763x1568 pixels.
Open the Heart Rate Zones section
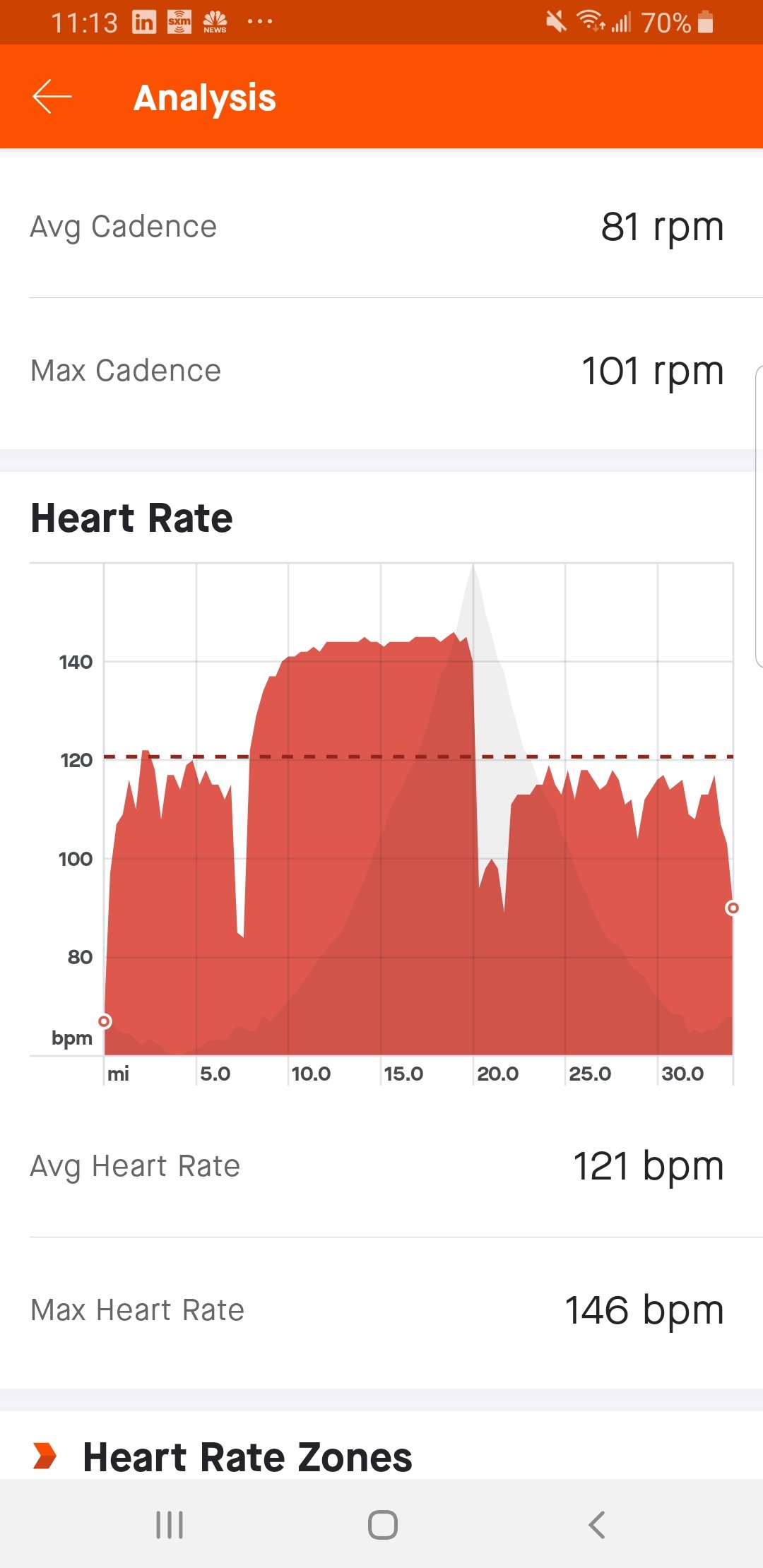point(247,1456)
